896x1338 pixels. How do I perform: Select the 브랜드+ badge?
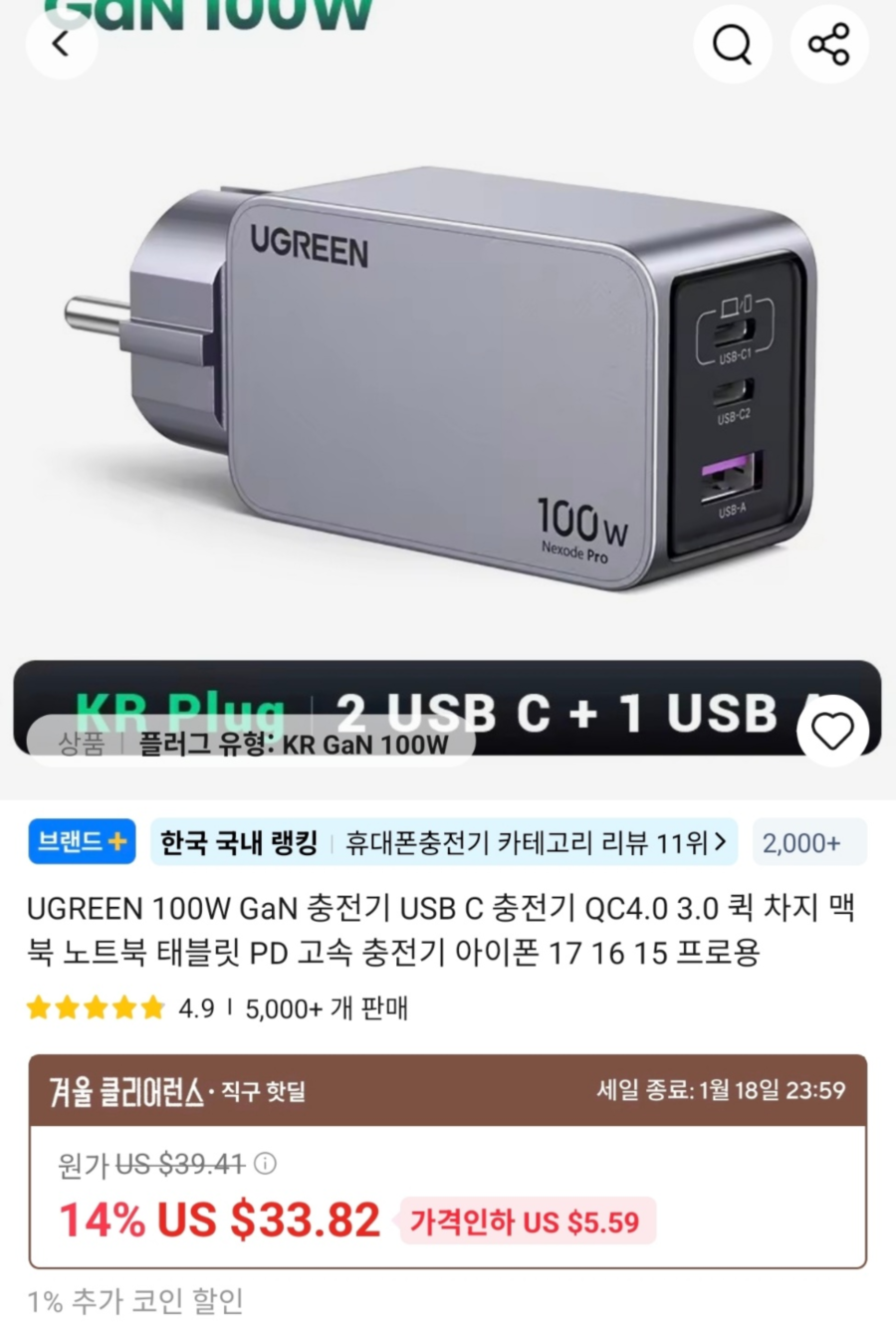click(82, 841)
